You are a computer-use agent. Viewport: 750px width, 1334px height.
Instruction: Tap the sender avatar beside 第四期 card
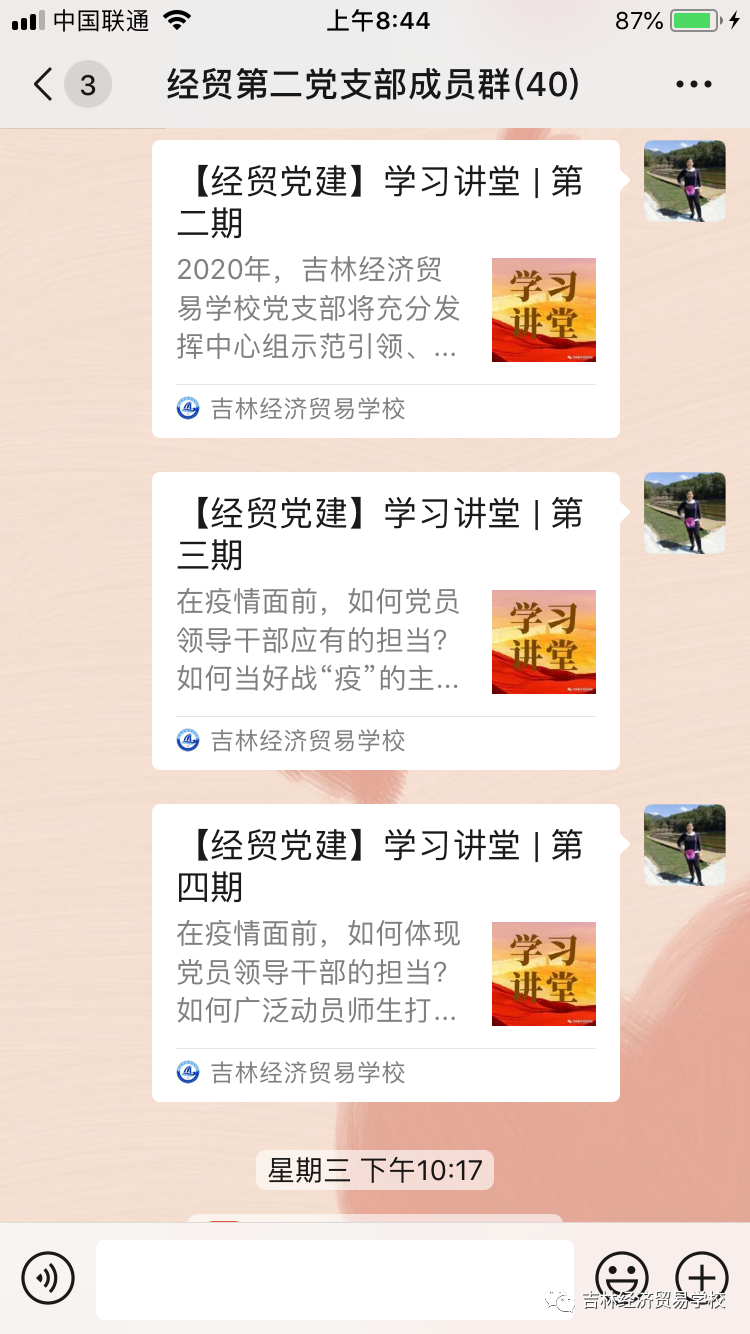pos(685,845)
